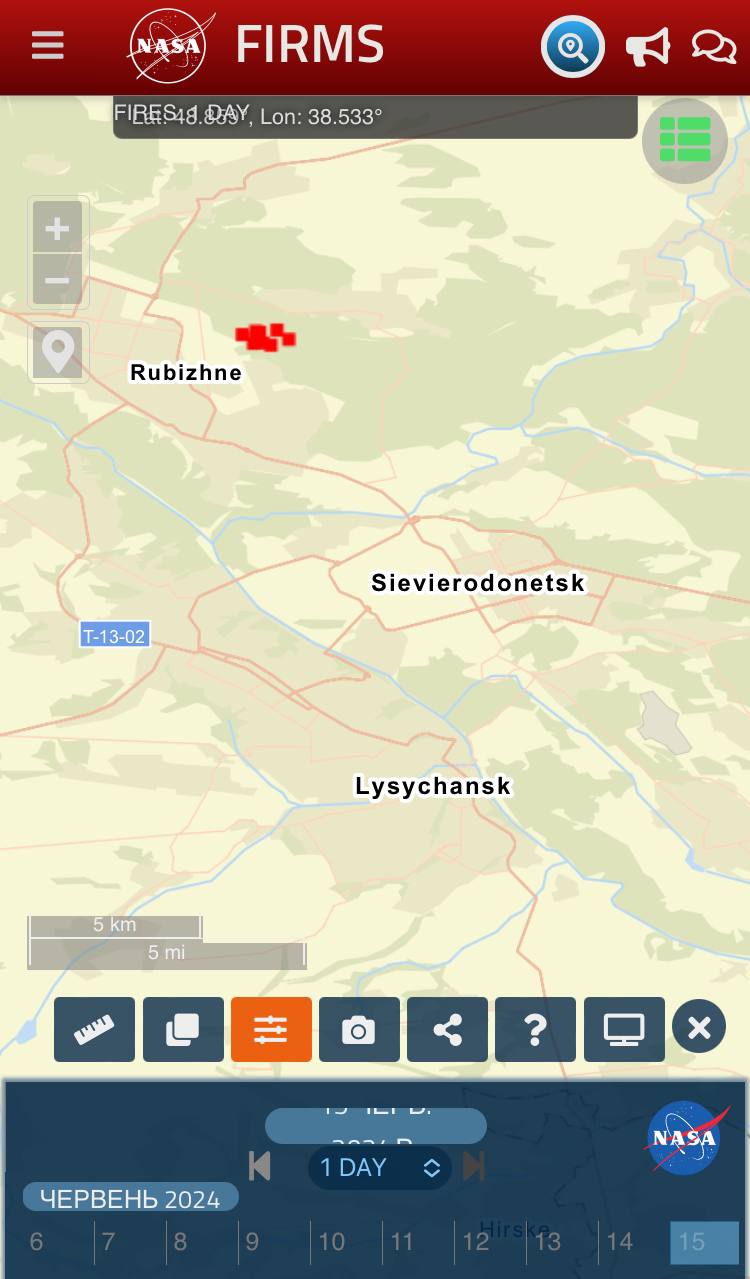This screenshot has width=750, height=1279.
Task: Open the location search tool
Action: pos(573,47)
